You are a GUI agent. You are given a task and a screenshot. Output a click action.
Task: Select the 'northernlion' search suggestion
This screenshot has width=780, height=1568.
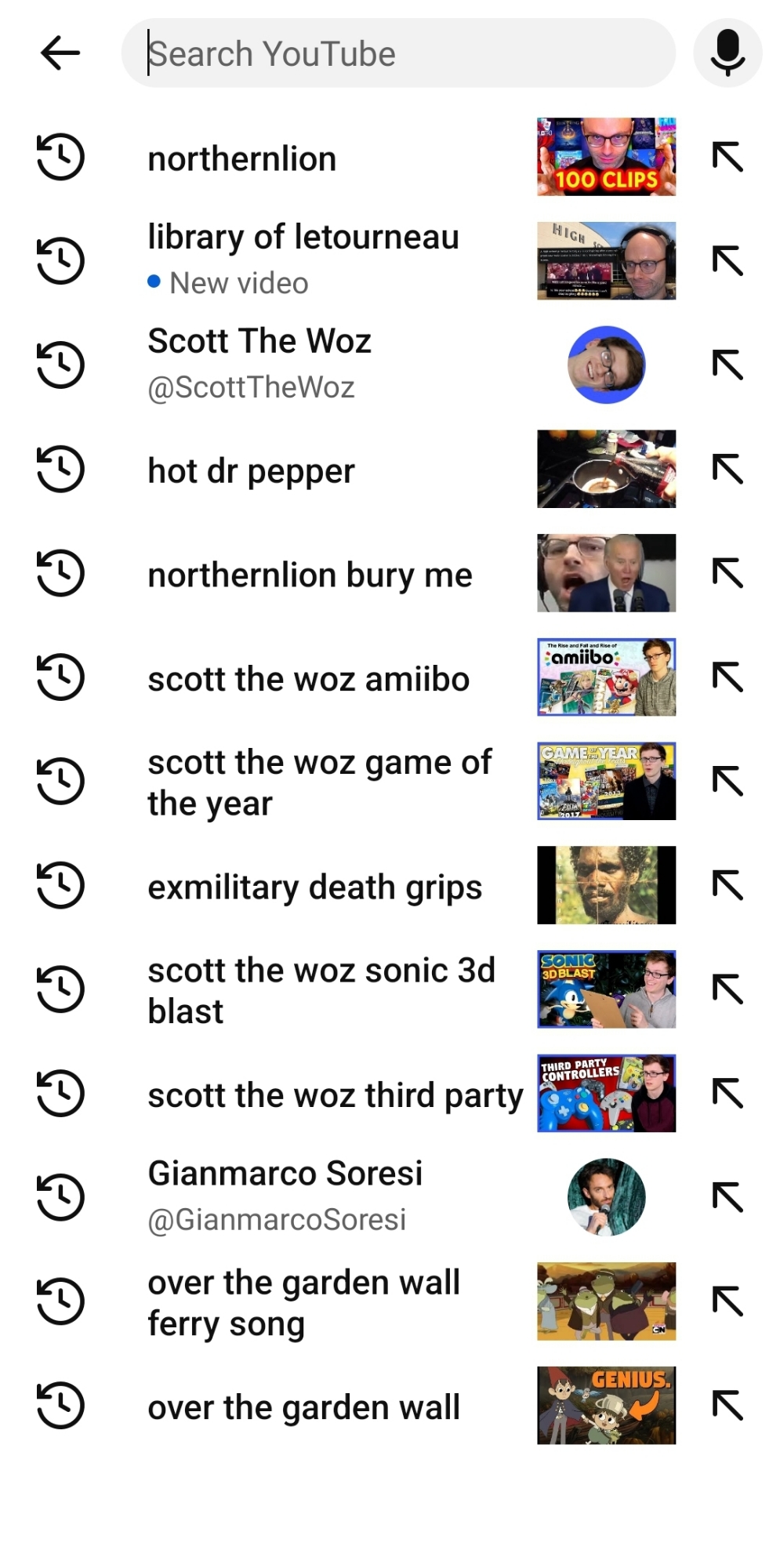(242, 159)
